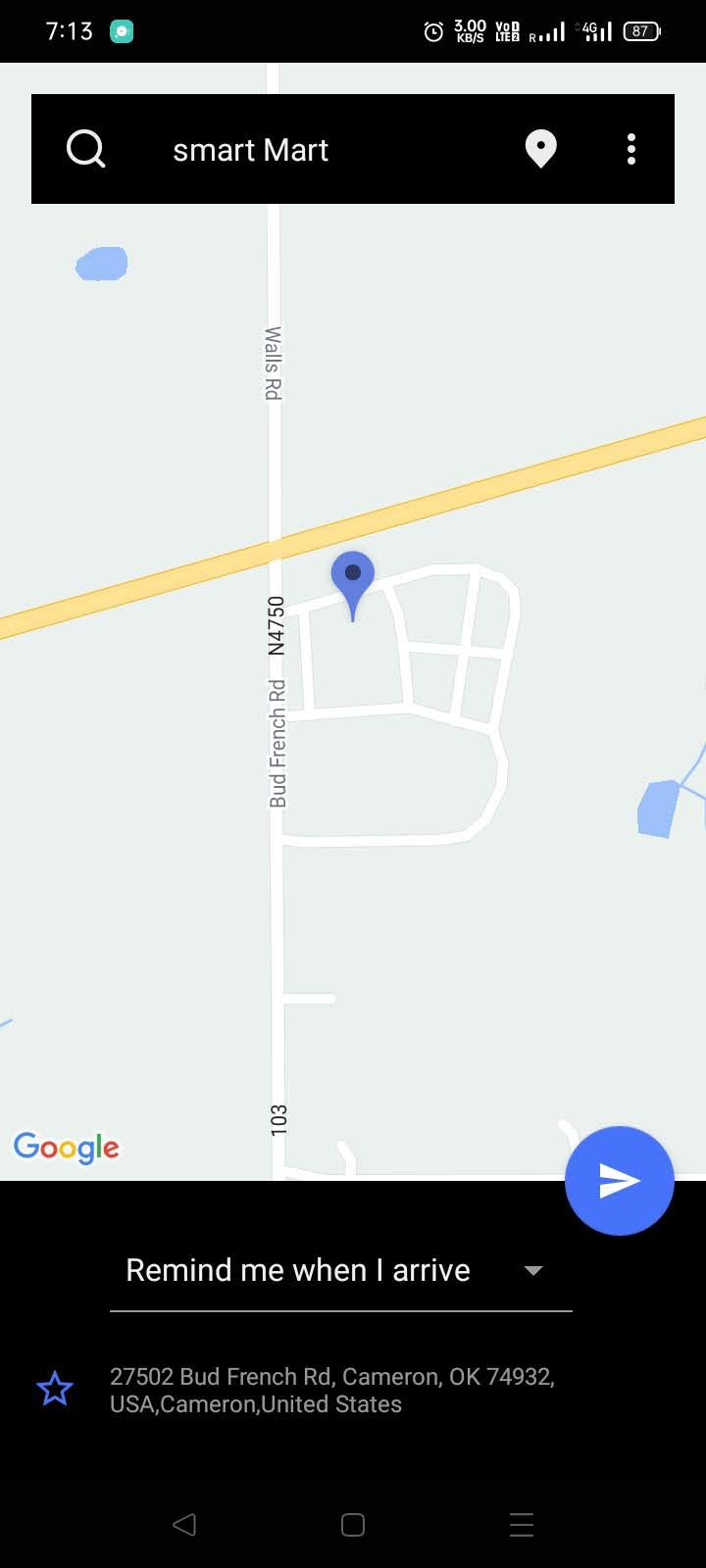Tap the search magnifier icon
706x1568 pixels.
click(85, 149)
